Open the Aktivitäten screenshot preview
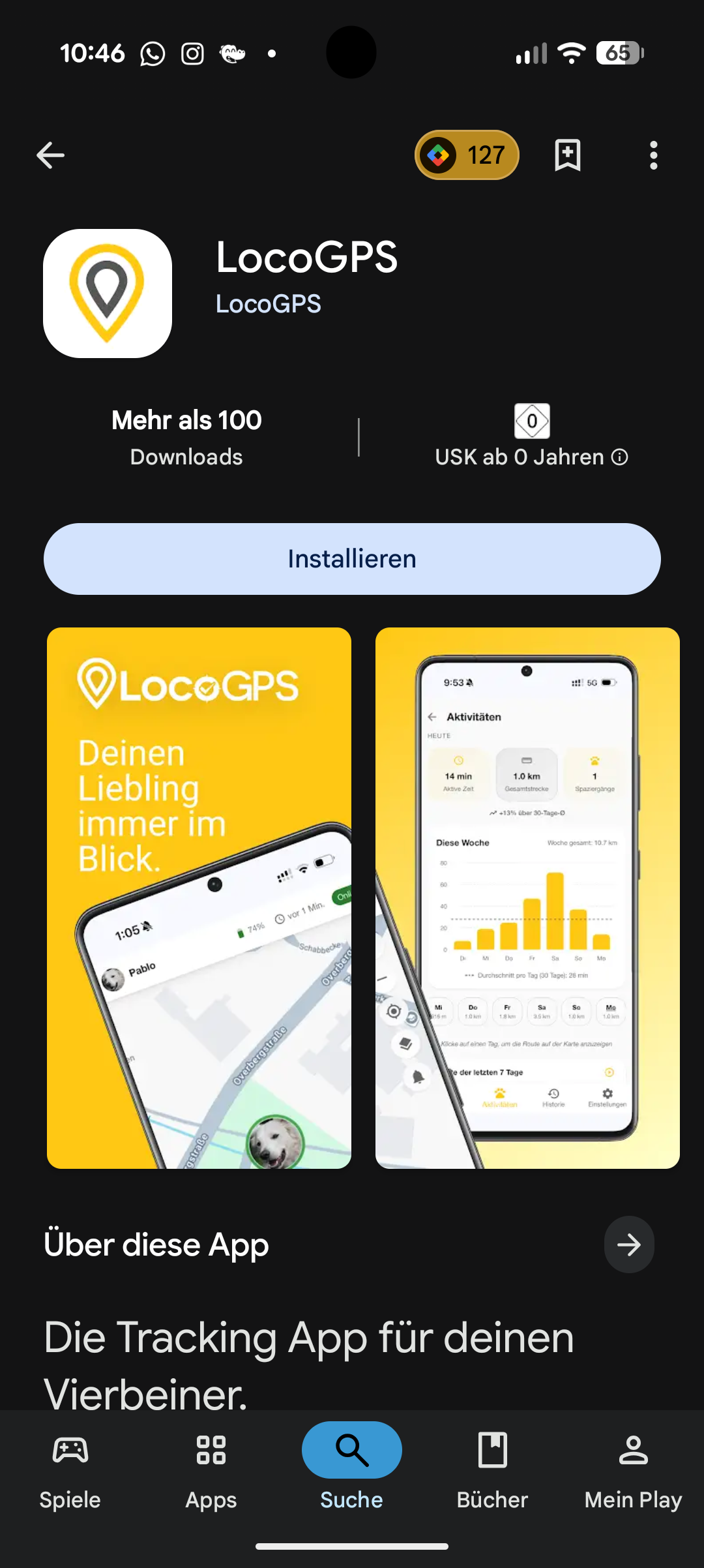 pyautogui.click(x=527, y=898)
